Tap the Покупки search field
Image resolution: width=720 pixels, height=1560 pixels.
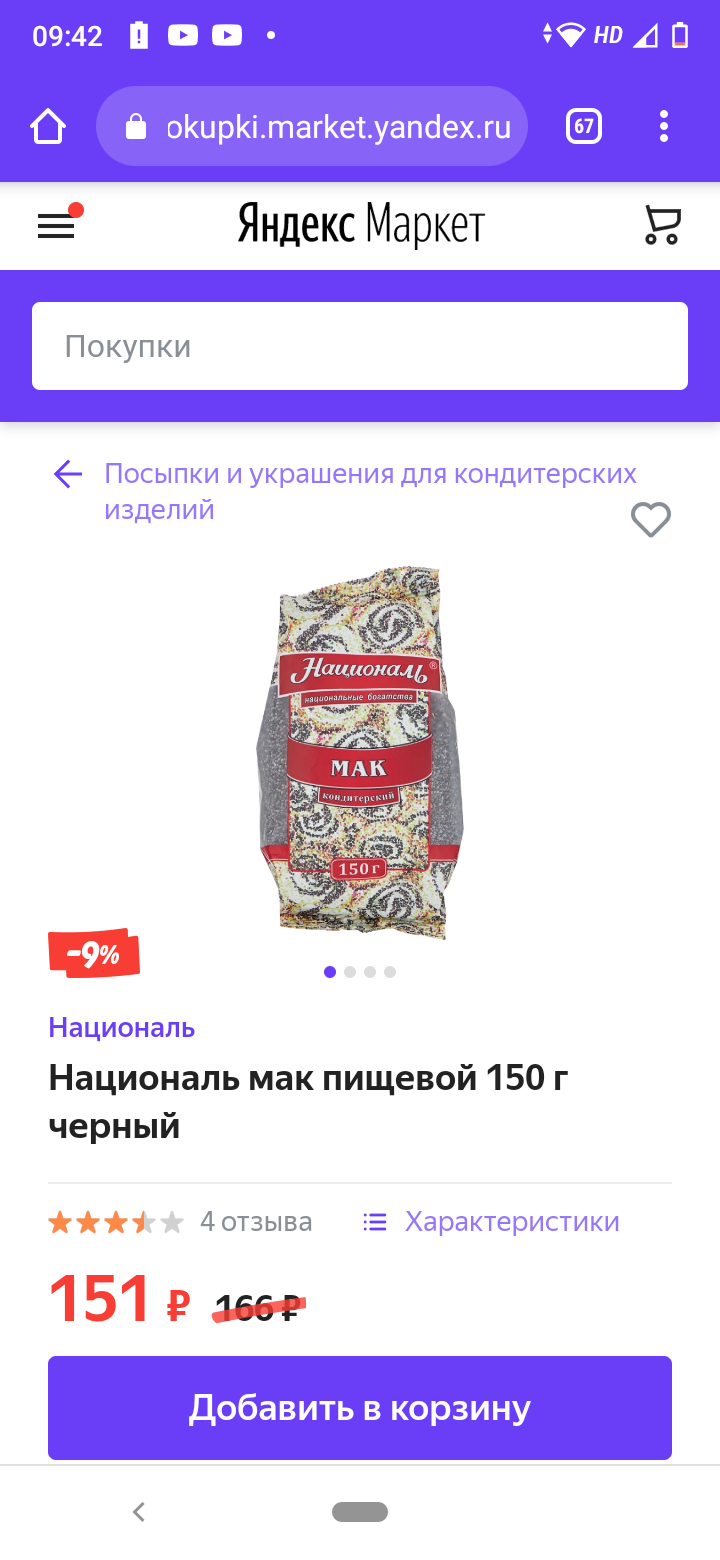click(x=360, y=346)
